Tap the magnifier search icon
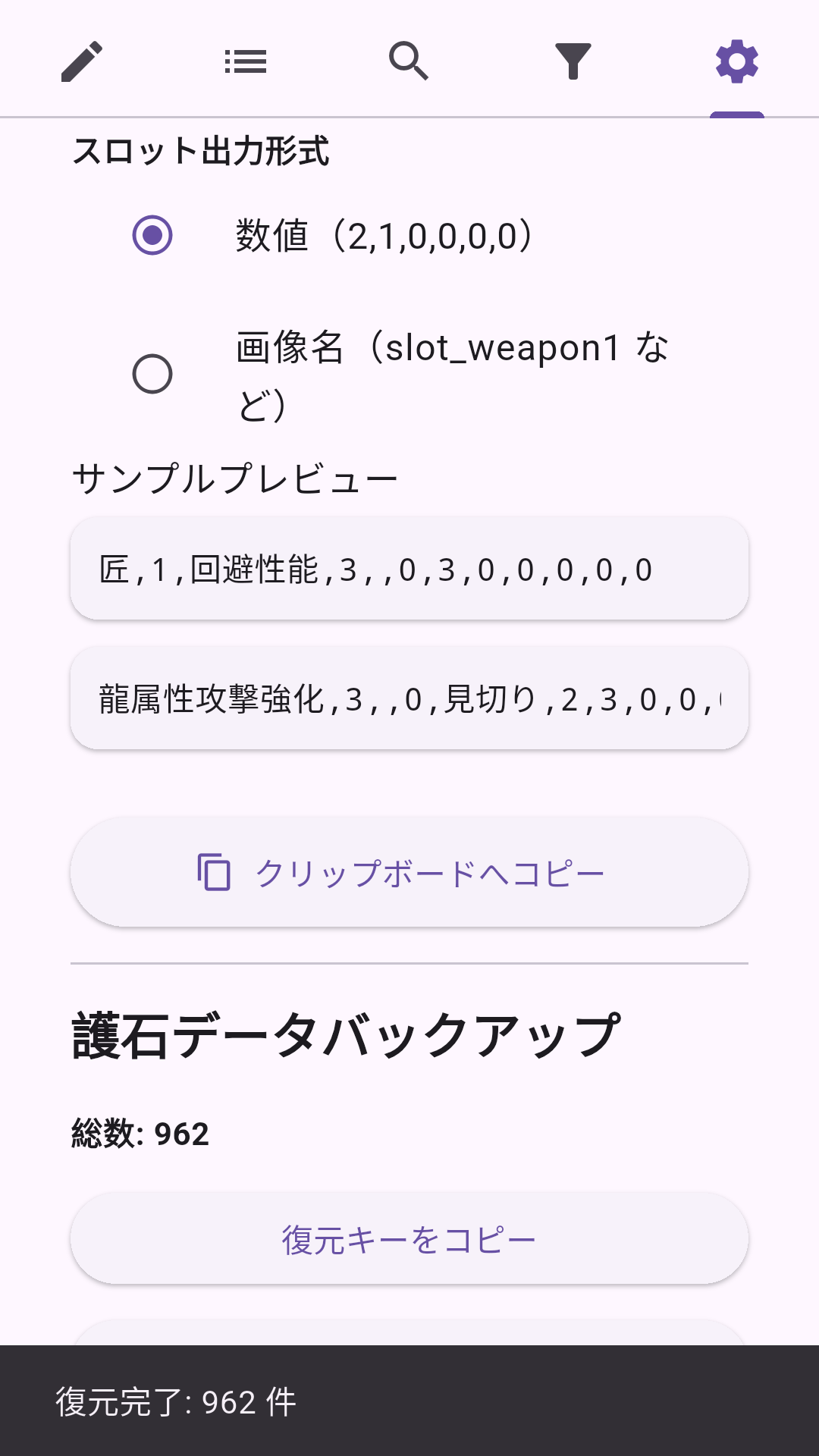The width and height of the screenshot is (819, 1456). point(409,63)
